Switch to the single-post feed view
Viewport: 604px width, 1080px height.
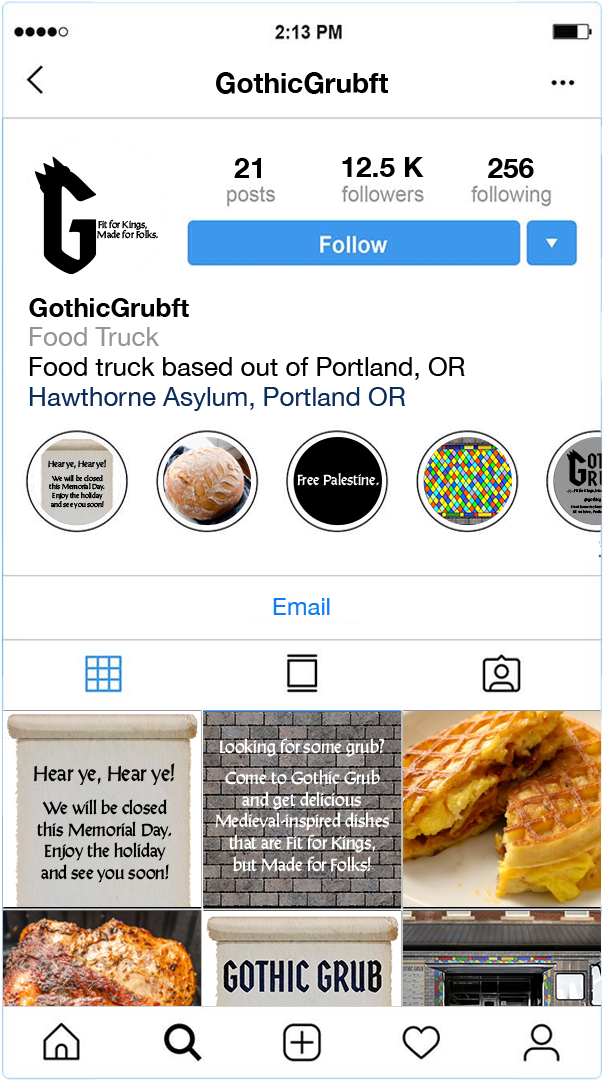click(x=301, y=674)
